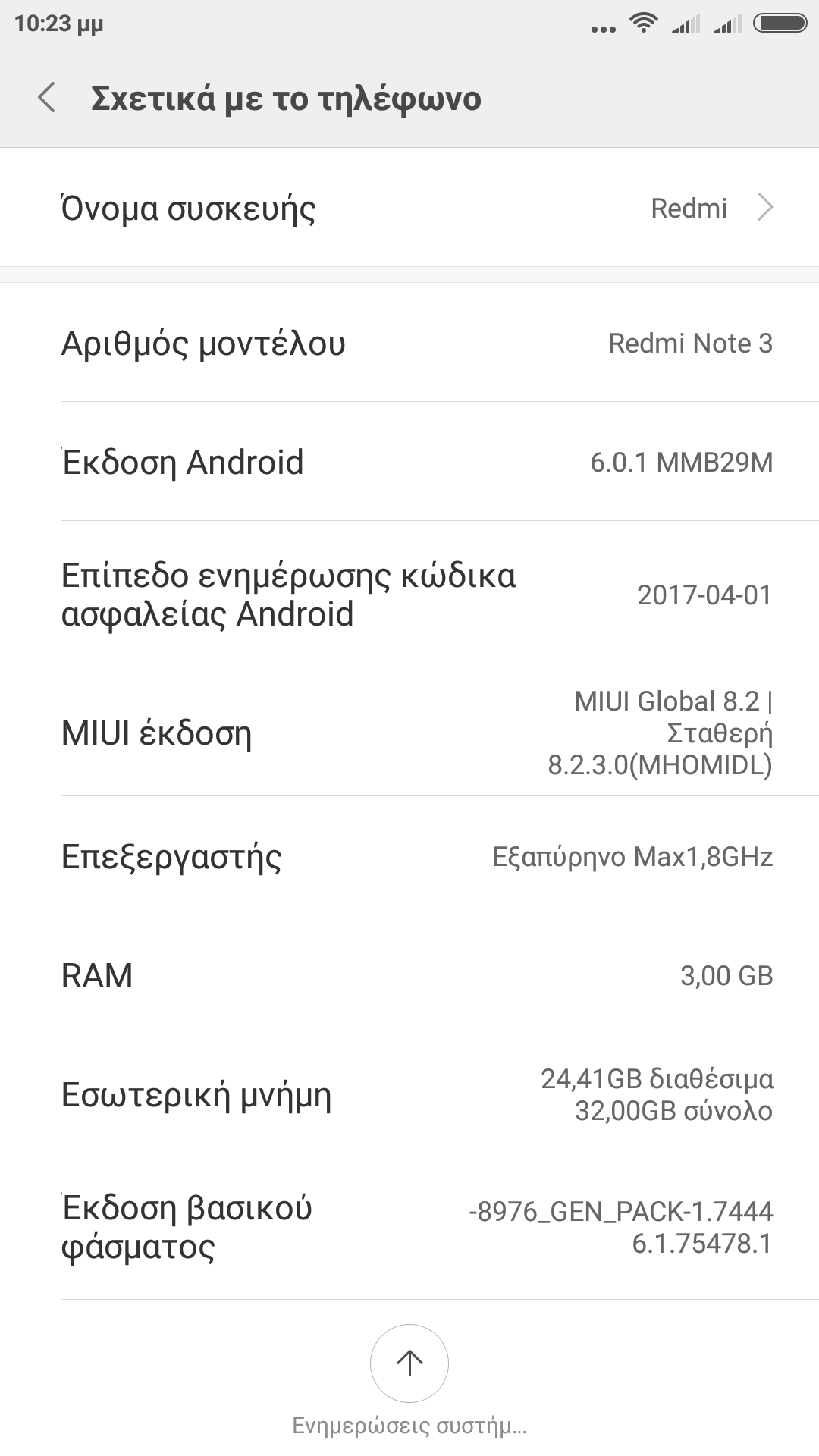Tap the Επεξεργαστής row
819x1456 pixels.
[x=409, y=857]
